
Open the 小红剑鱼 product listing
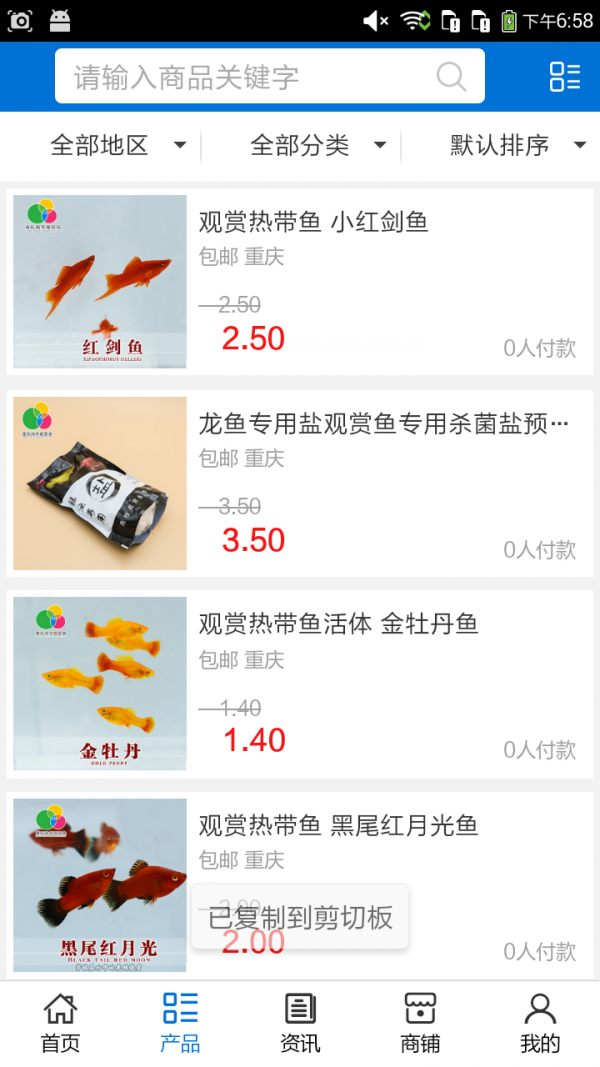[300, 282]
